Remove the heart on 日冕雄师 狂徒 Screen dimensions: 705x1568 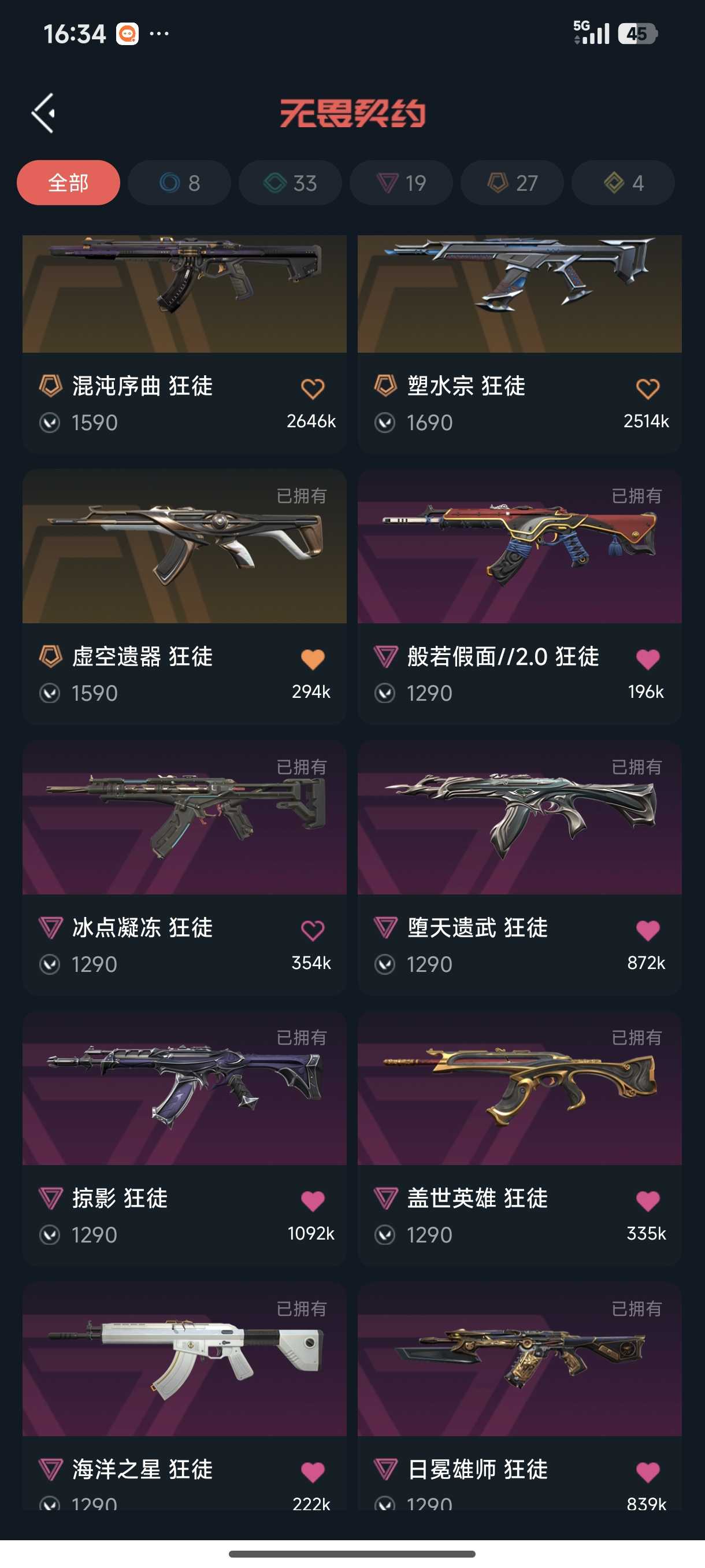(647, 1471)
